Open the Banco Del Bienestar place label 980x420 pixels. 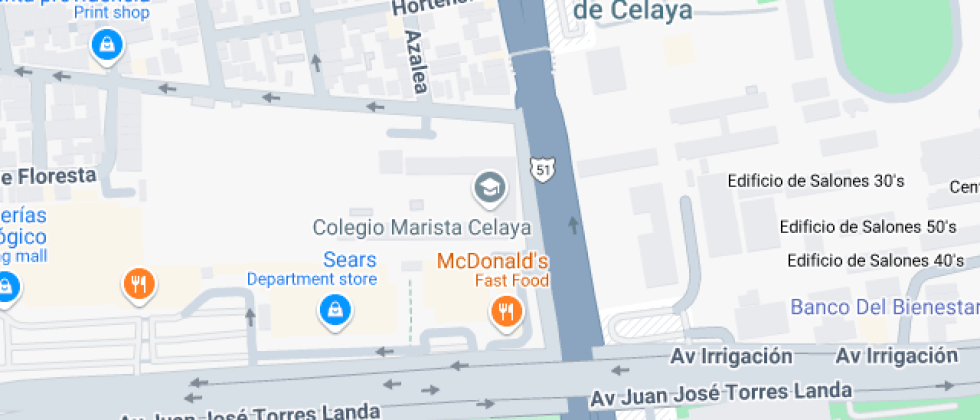coord(884,306)
